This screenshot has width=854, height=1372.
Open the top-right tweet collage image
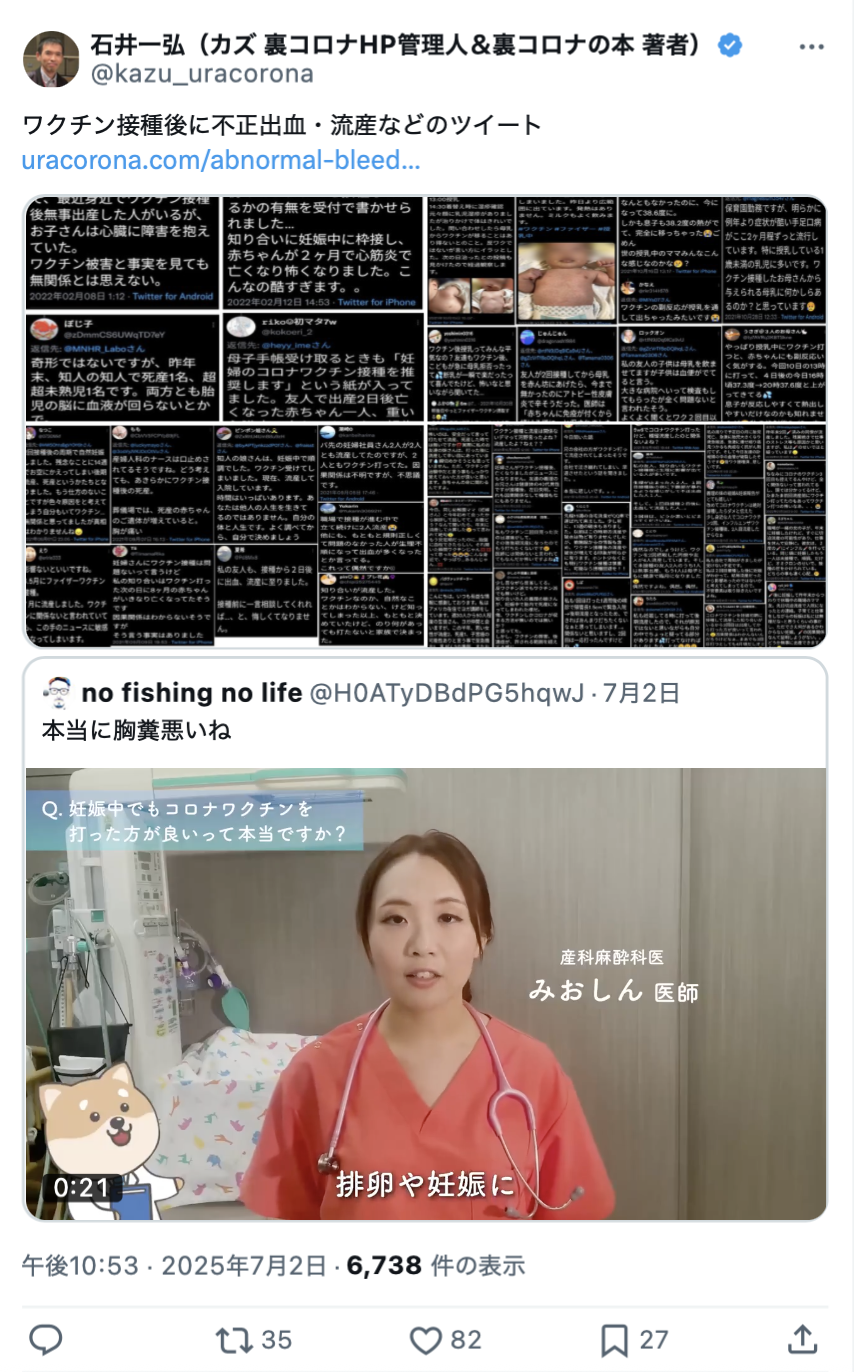click(627, 308)
